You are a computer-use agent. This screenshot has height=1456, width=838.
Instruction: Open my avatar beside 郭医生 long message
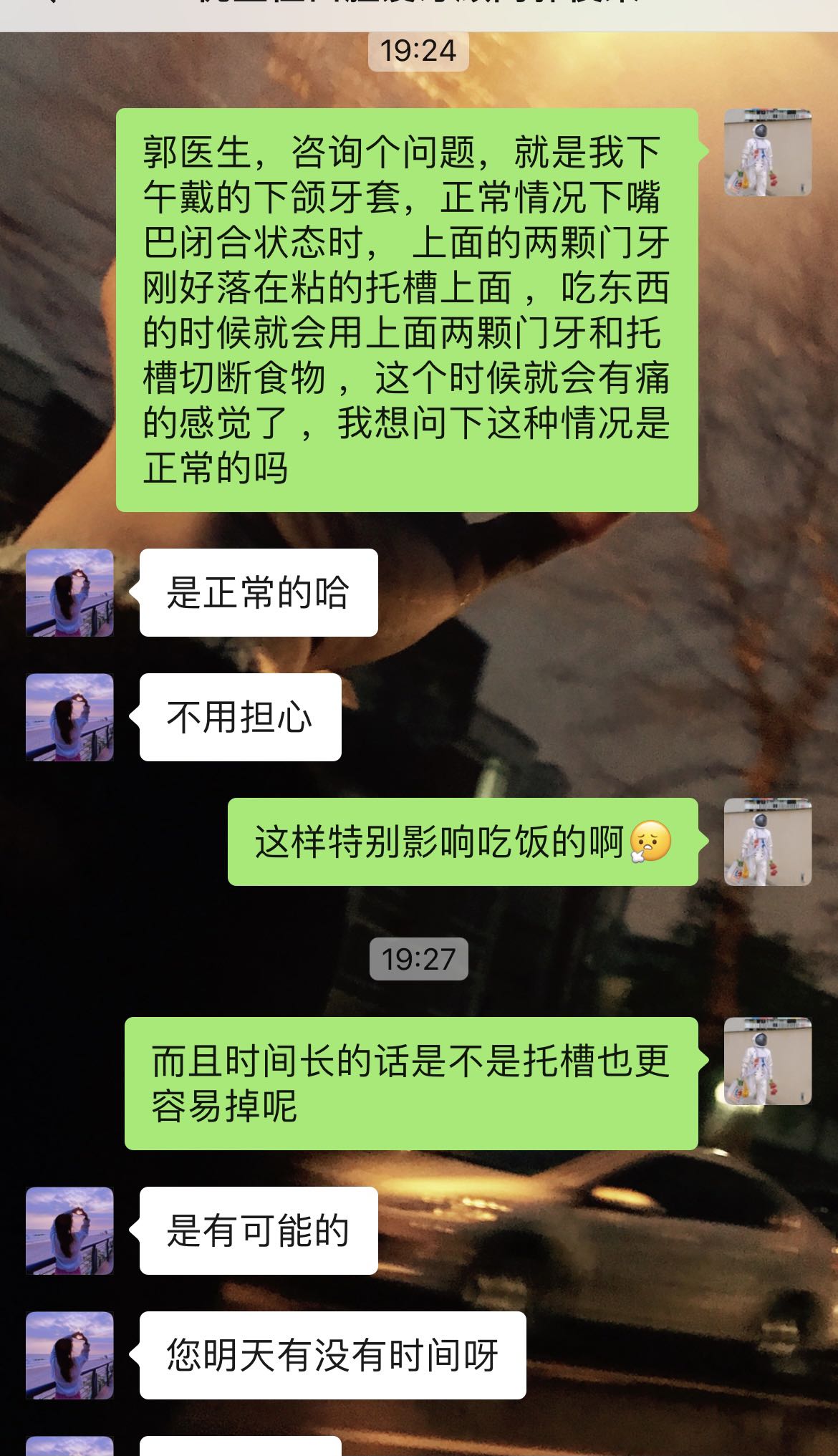pyautogui.click(x=768, y=153)
